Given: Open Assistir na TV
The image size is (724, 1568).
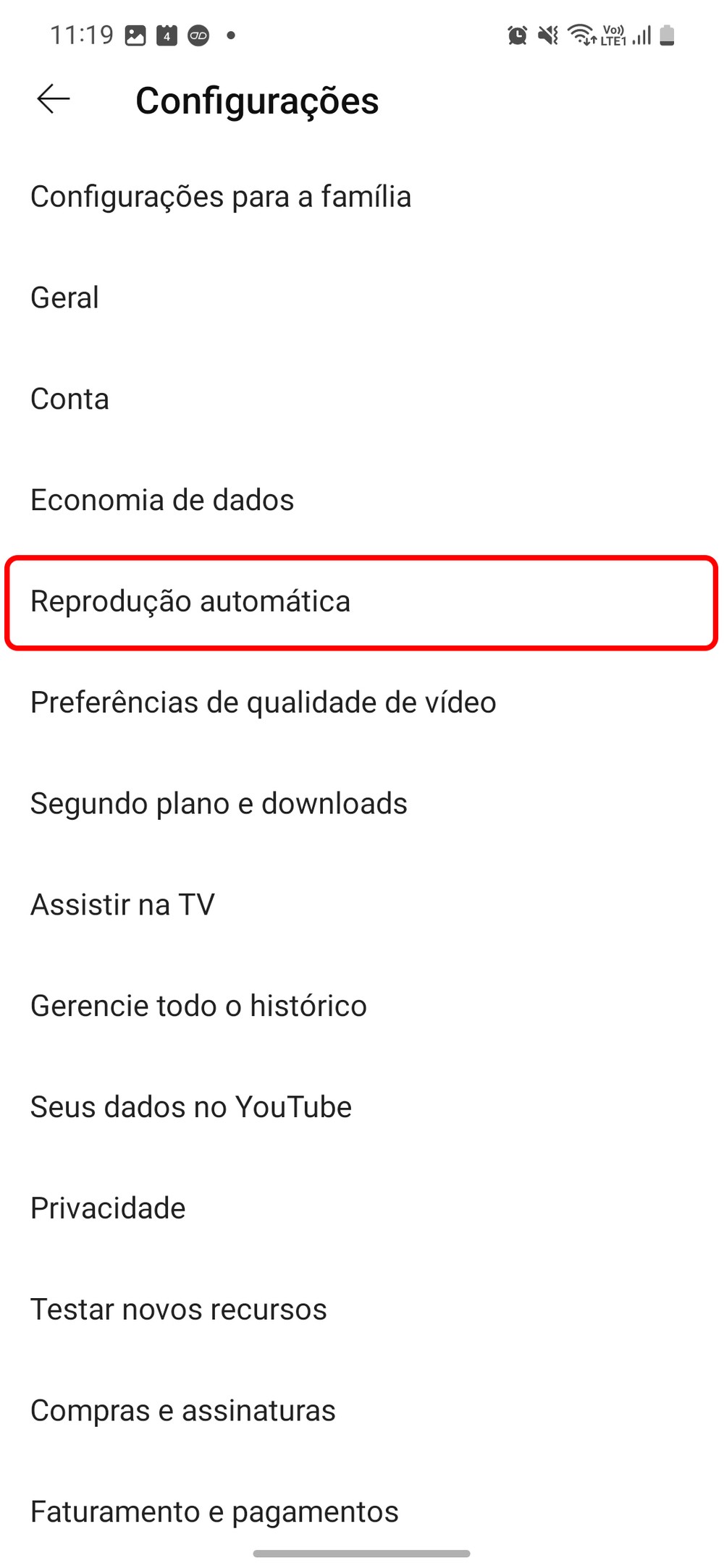Looking at the screenshot, I should [x=123, y=905].
